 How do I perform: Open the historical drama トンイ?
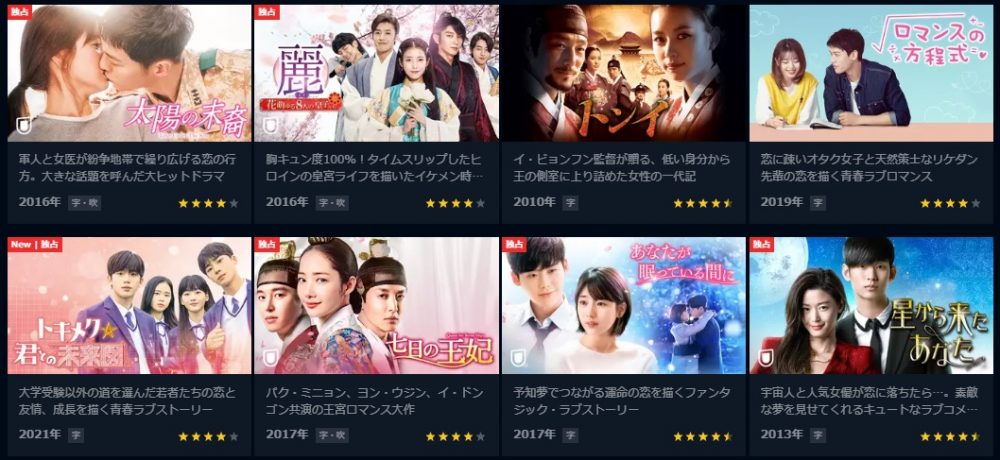[x=622, y=73]
